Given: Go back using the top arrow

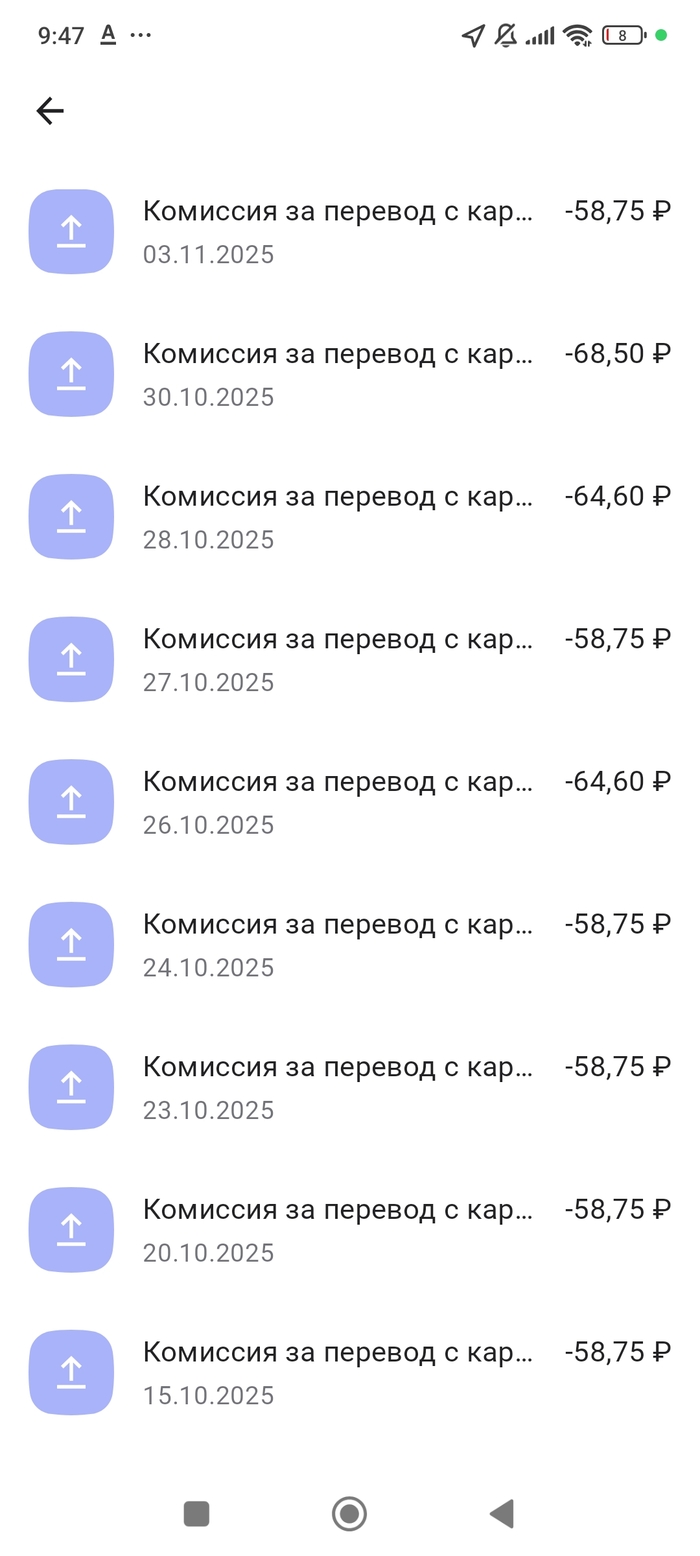Looking at the screenshot, I should tap(50, 111).
